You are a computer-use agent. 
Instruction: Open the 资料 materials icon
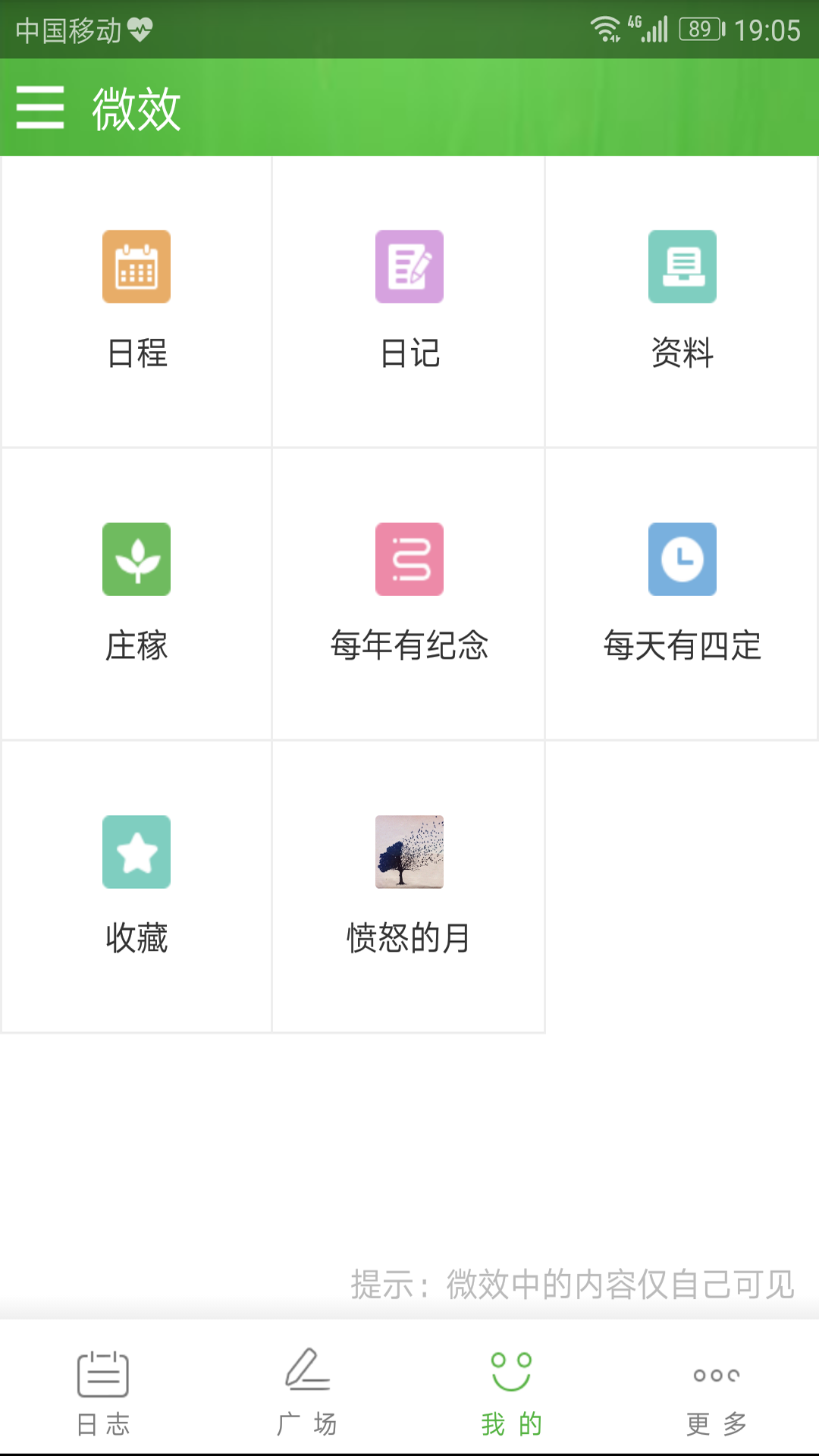682,267
